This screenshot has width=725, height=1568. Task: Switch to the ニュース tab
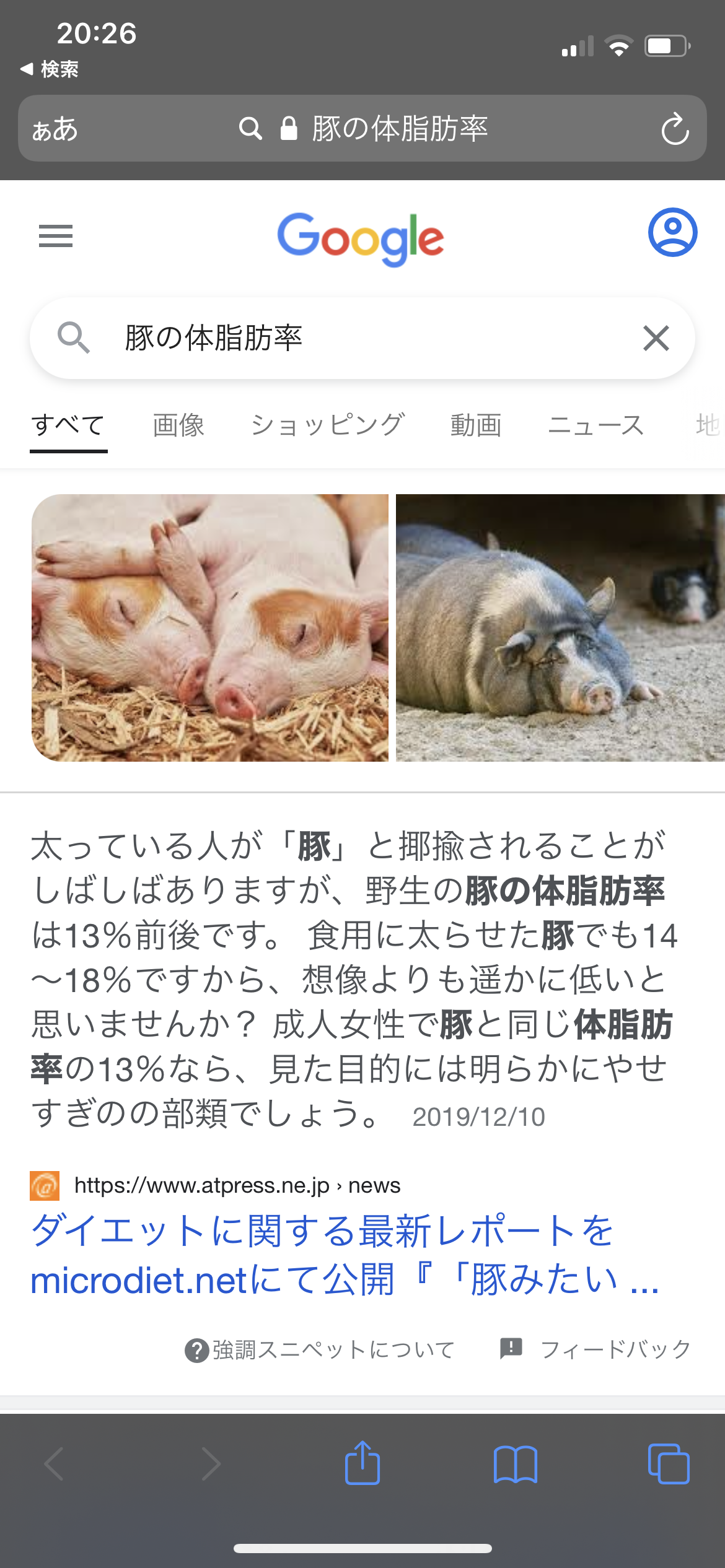596,425
